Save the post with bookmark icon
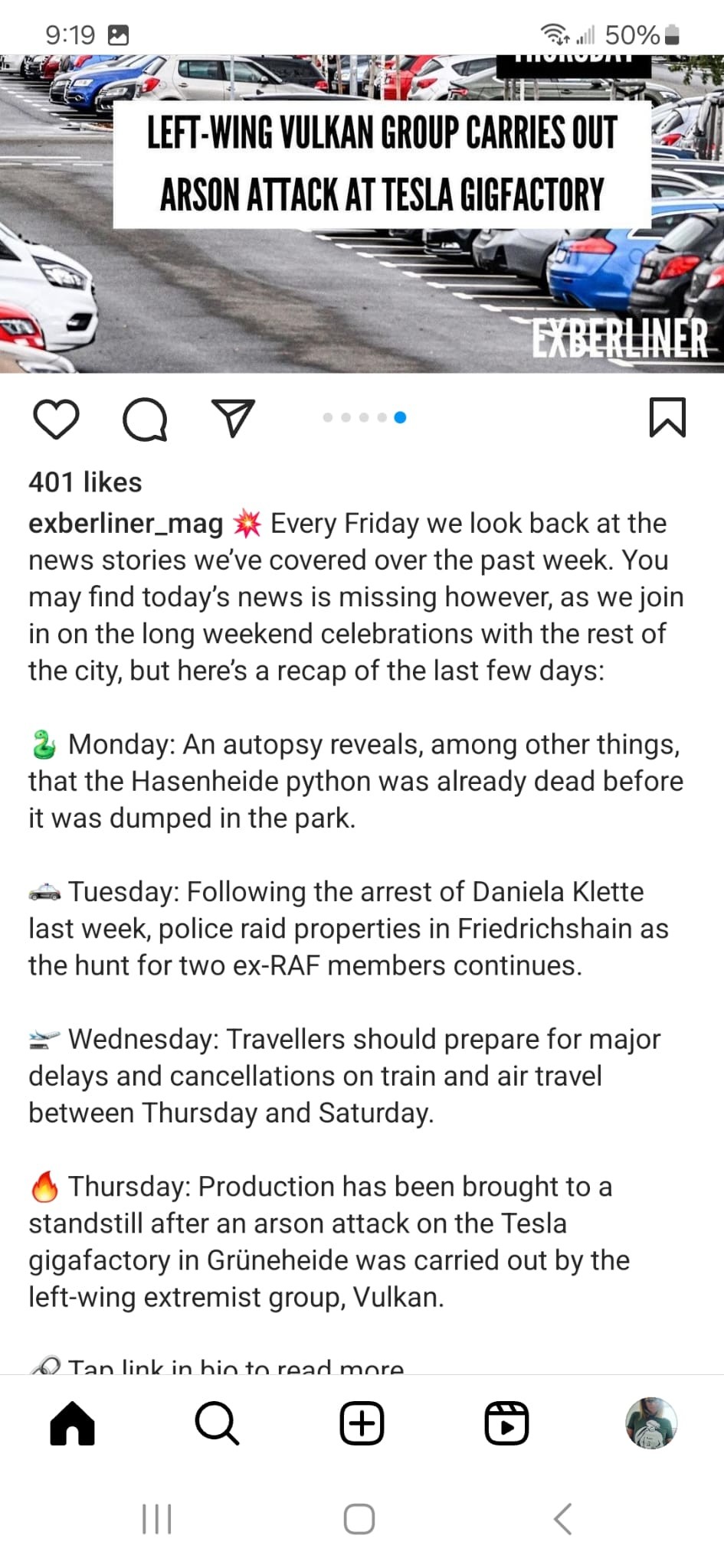 667,418
